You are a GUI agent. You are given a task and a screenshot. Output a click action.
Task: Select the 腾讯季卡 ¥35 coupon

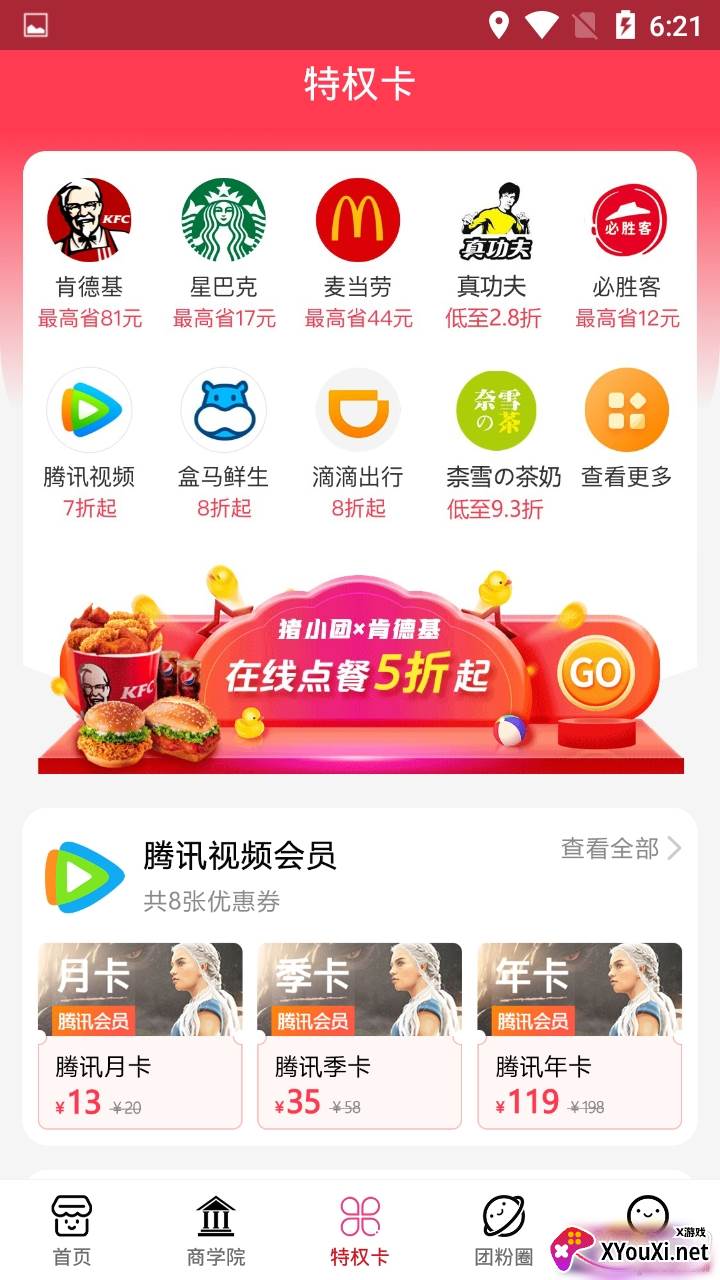360,1035
